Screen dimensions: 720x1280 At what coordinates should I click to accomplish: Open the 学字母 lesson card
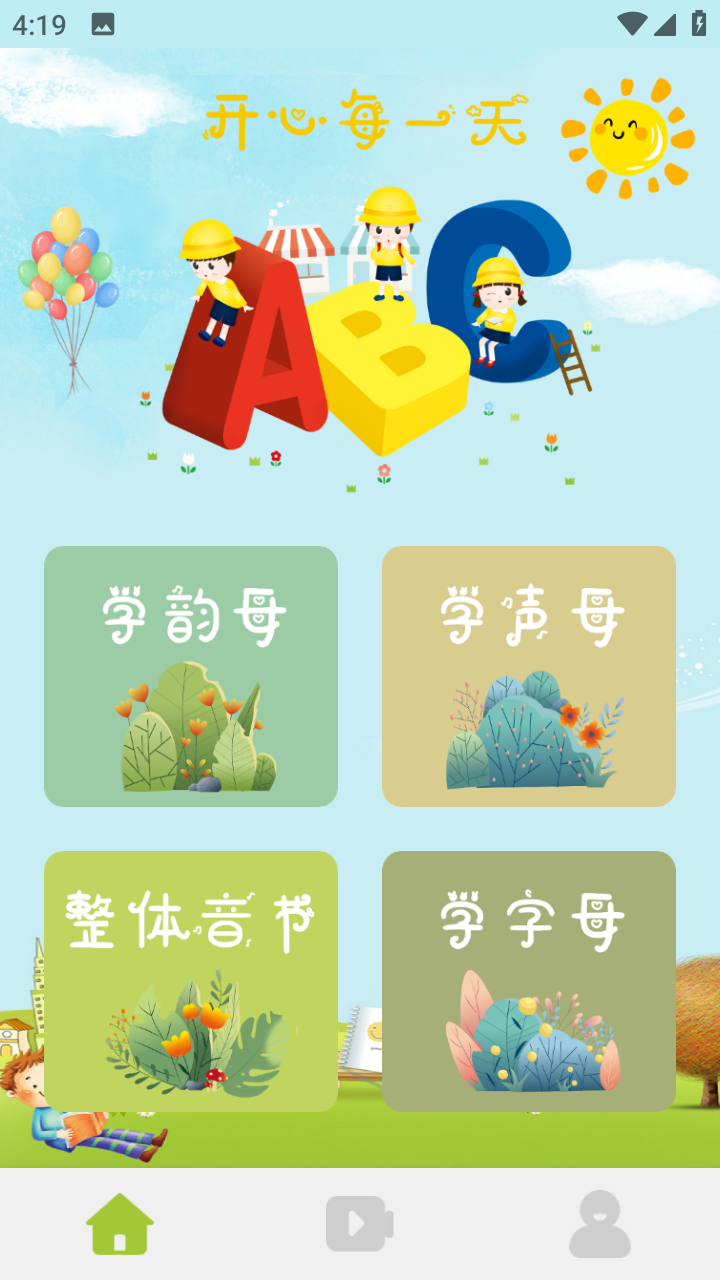(529, 981)
